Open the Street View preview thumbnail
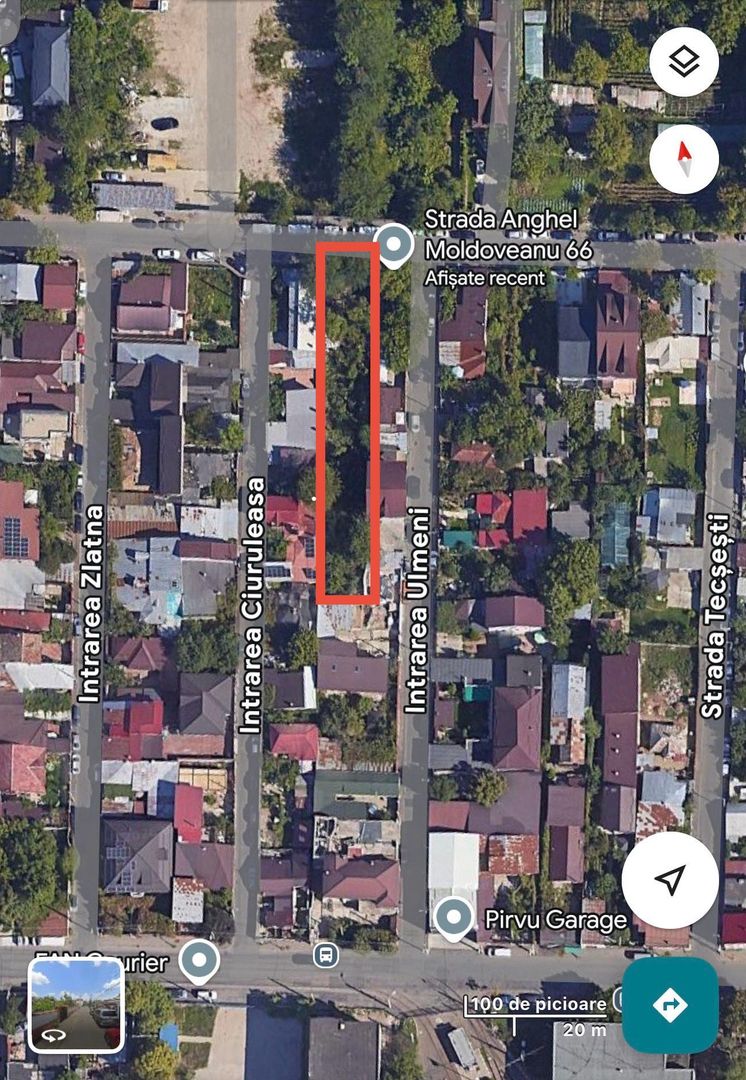Screen dimensions: 746x1080 (x=75, y=1005)
